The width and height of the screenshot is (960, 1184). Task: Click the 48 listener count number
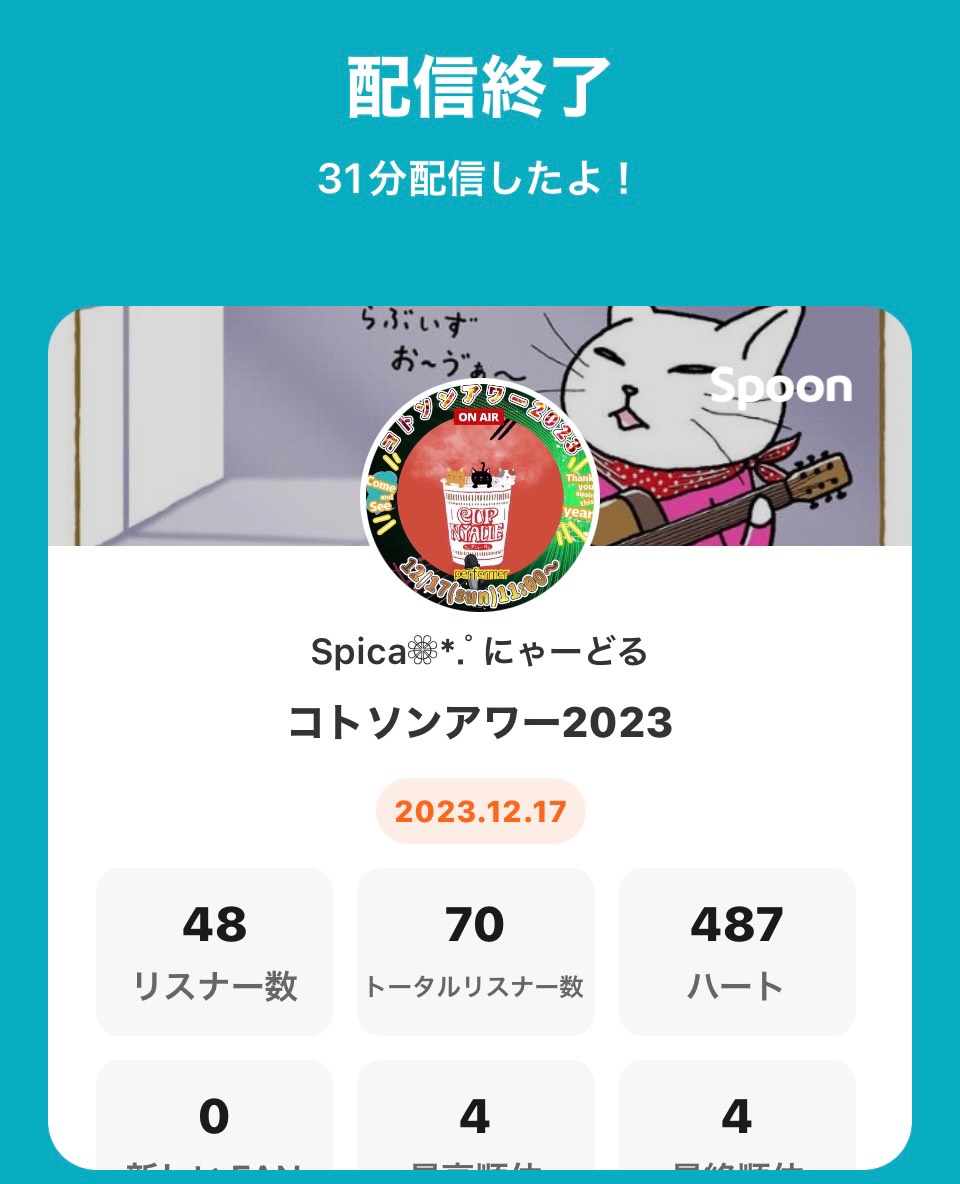pos(212,925)
